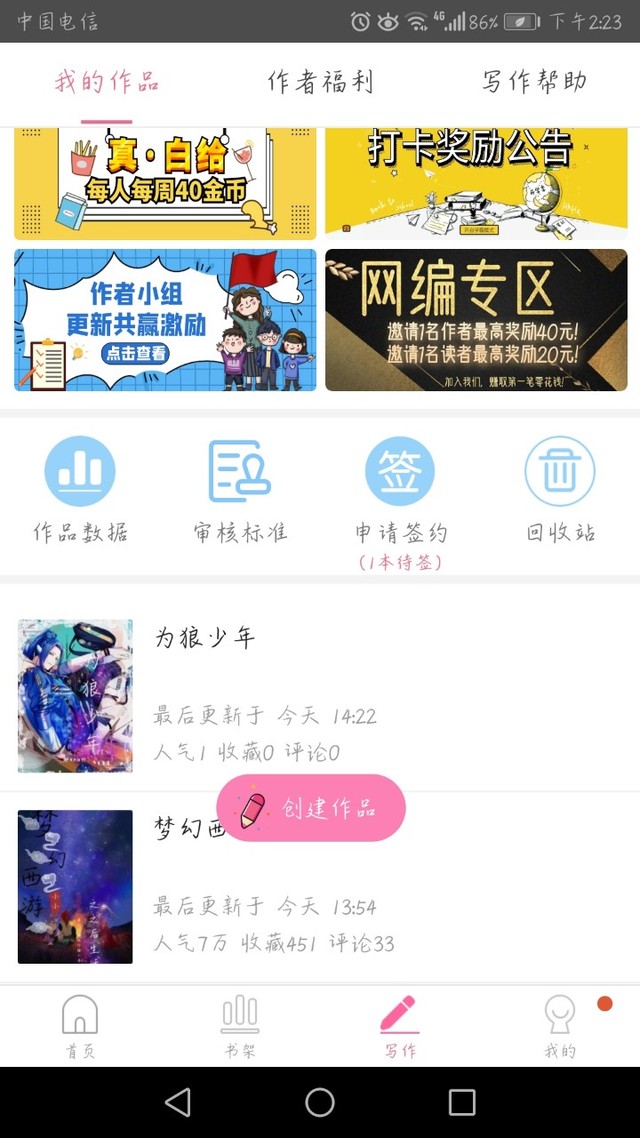This screenshot has width=640, height=1138.
Task: Tap the system back button
Action: coord(178,1102)
